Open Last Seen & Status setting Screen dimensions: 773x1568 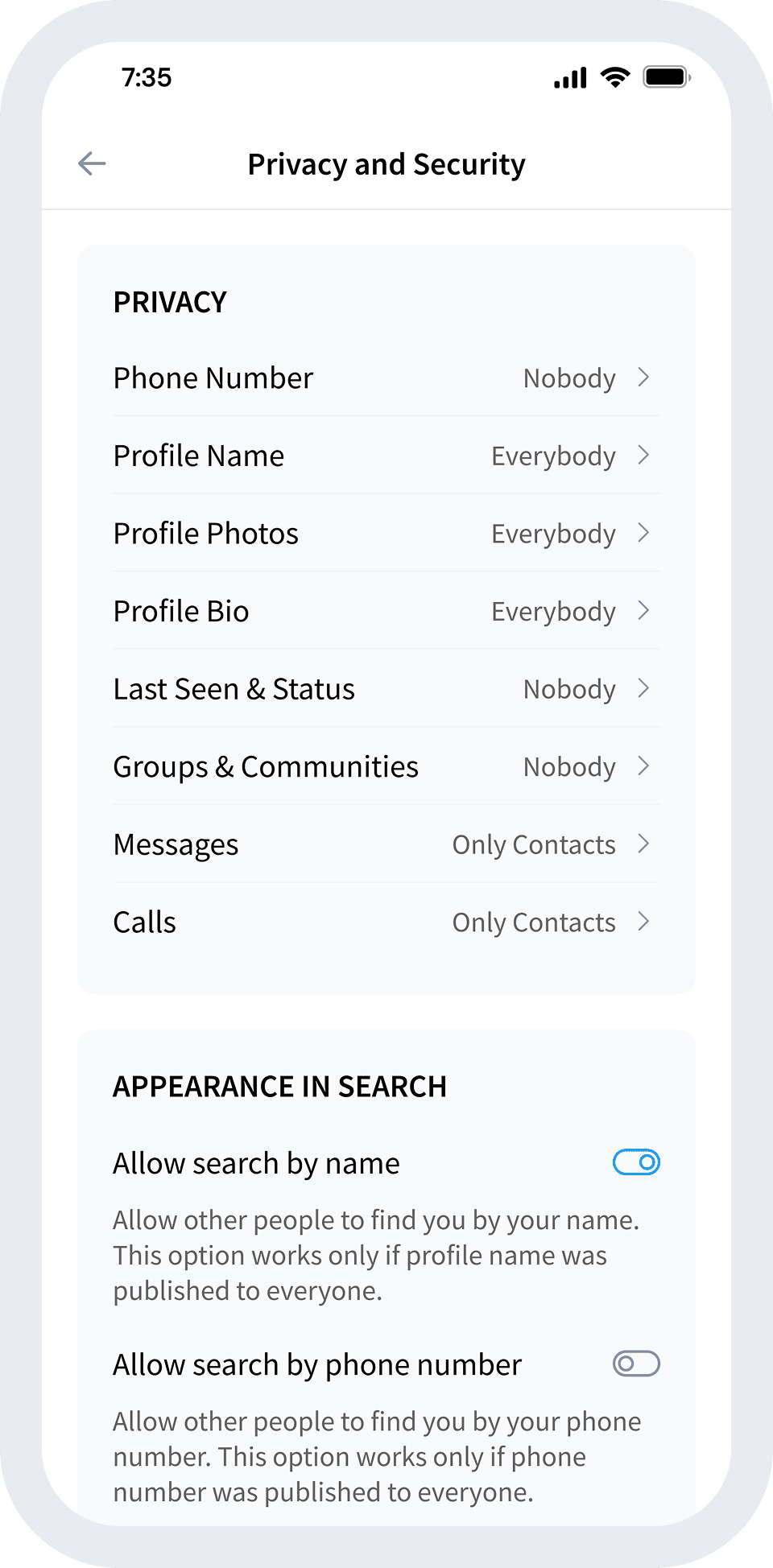pos(386,689)
